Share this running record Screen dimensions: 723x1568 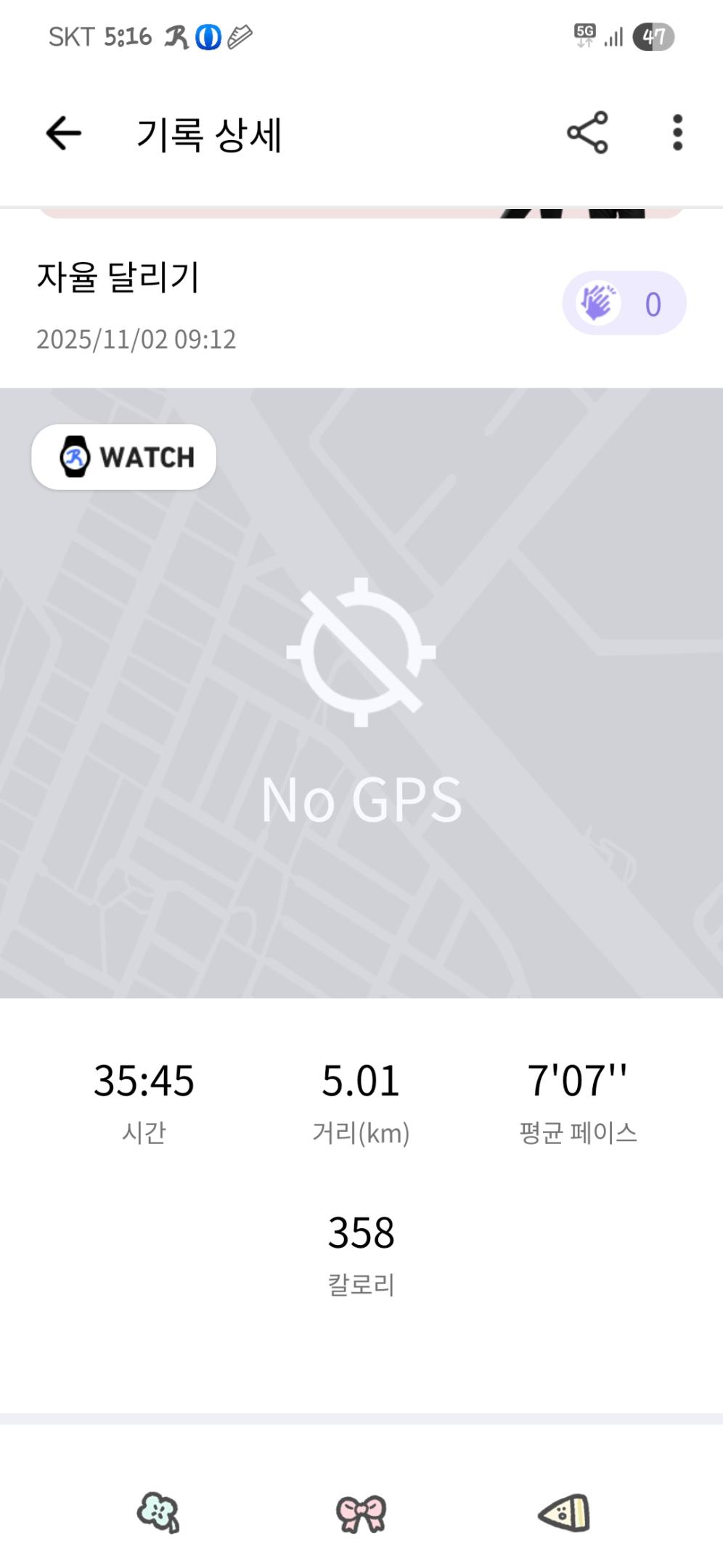tap(587, 133)
